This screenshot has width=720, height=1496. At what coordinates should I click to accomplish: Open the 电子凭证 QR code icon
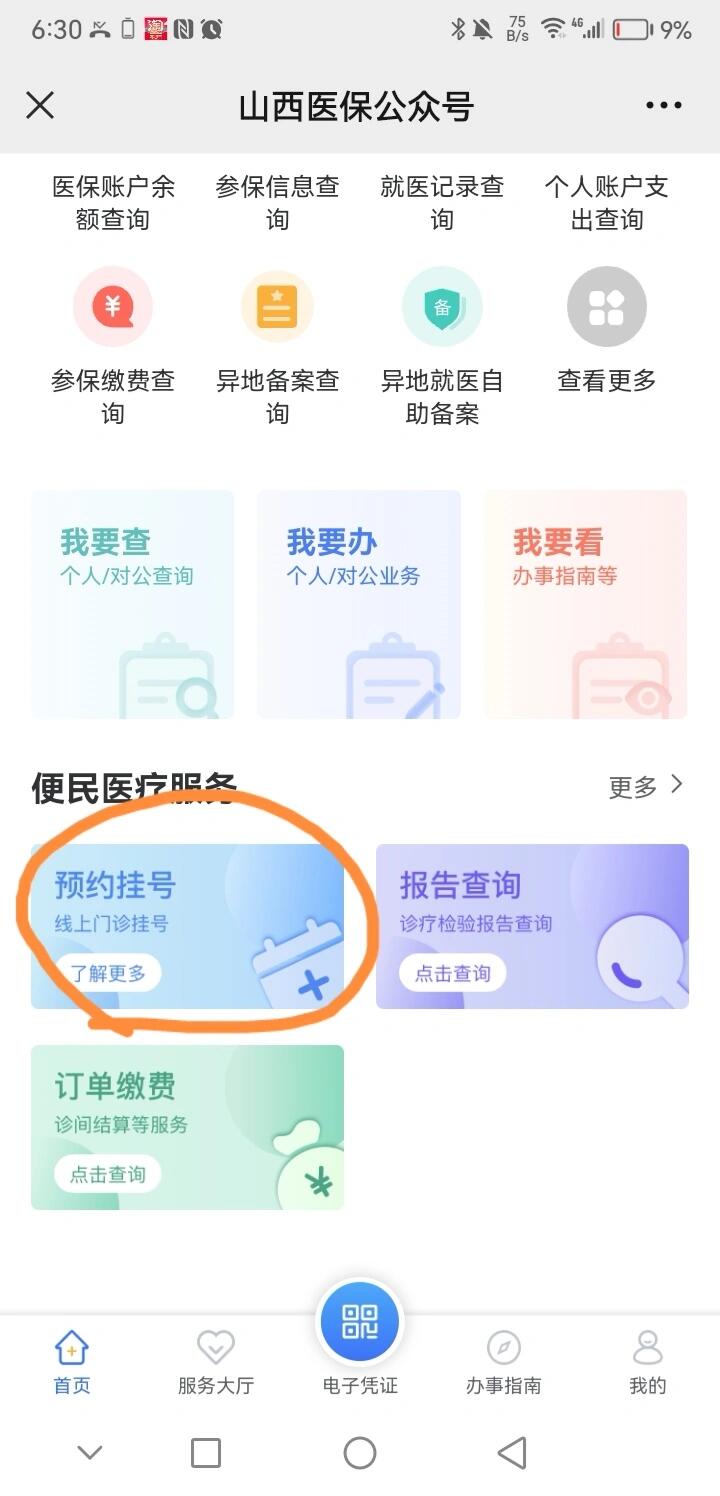click(x=360, y=1321)
